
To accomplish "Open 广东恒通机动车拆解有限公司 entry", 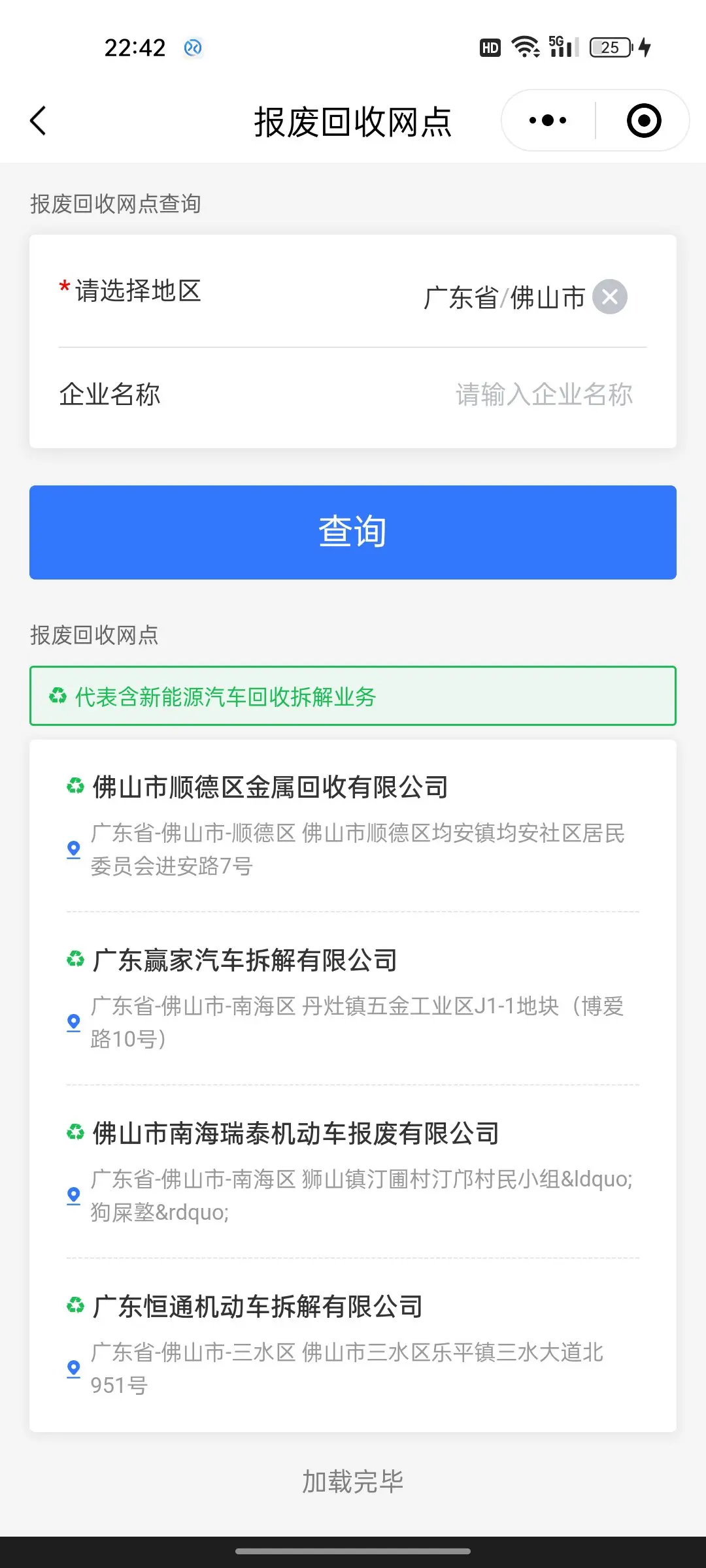I will (353, 1345).
